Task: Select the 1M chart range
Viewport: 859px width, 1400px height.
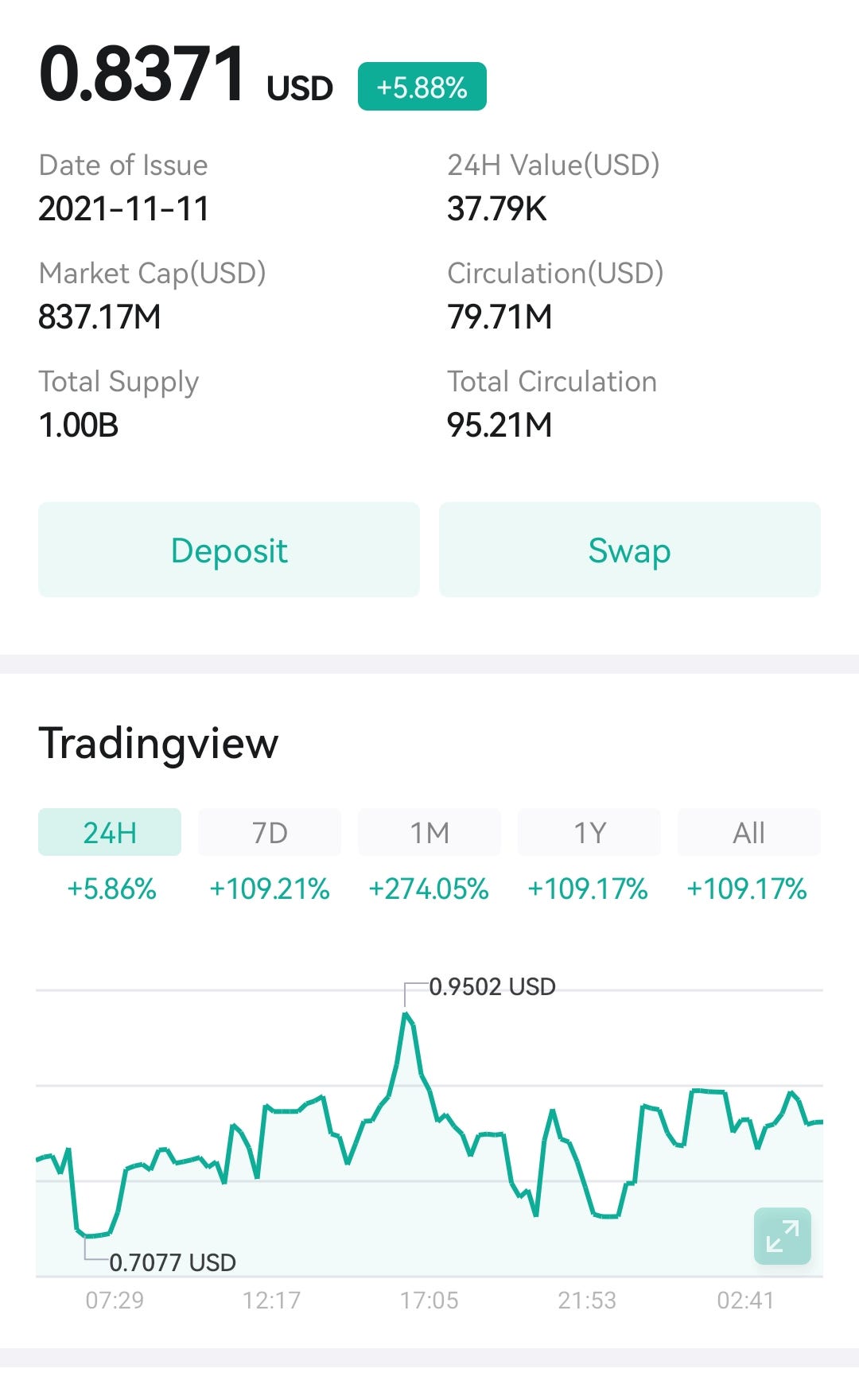Action: point(429,832)
